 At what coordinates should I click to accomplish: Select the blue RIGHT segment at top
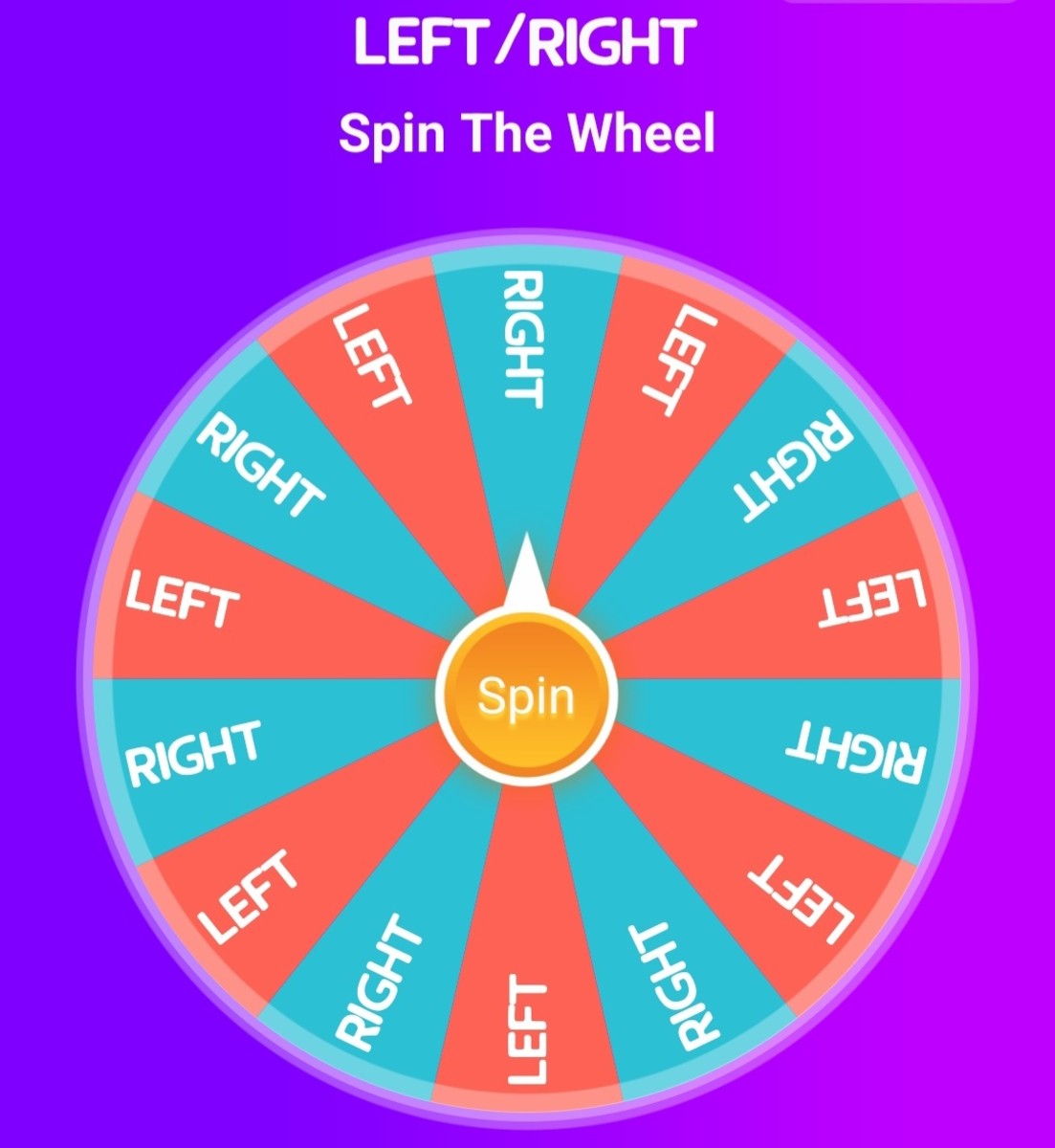tap(521, 344)
